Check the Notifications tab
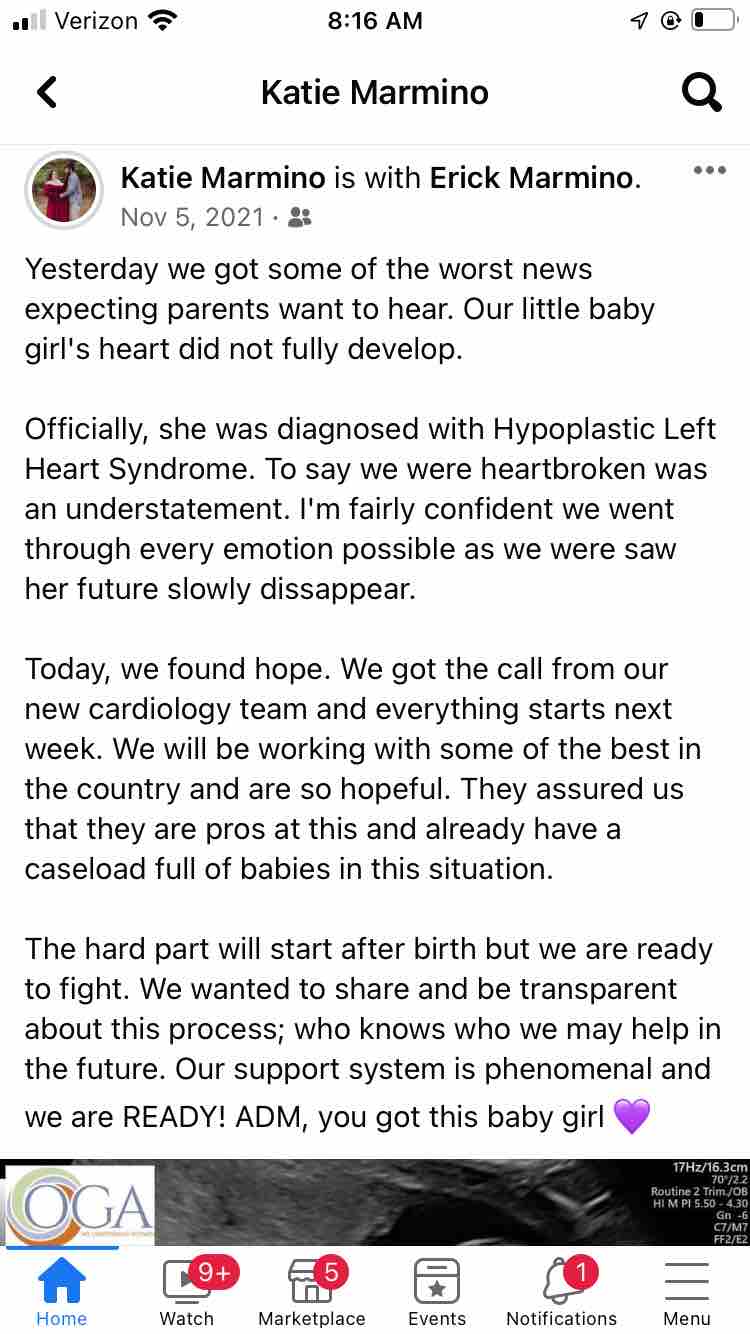 click(562, 1291)
